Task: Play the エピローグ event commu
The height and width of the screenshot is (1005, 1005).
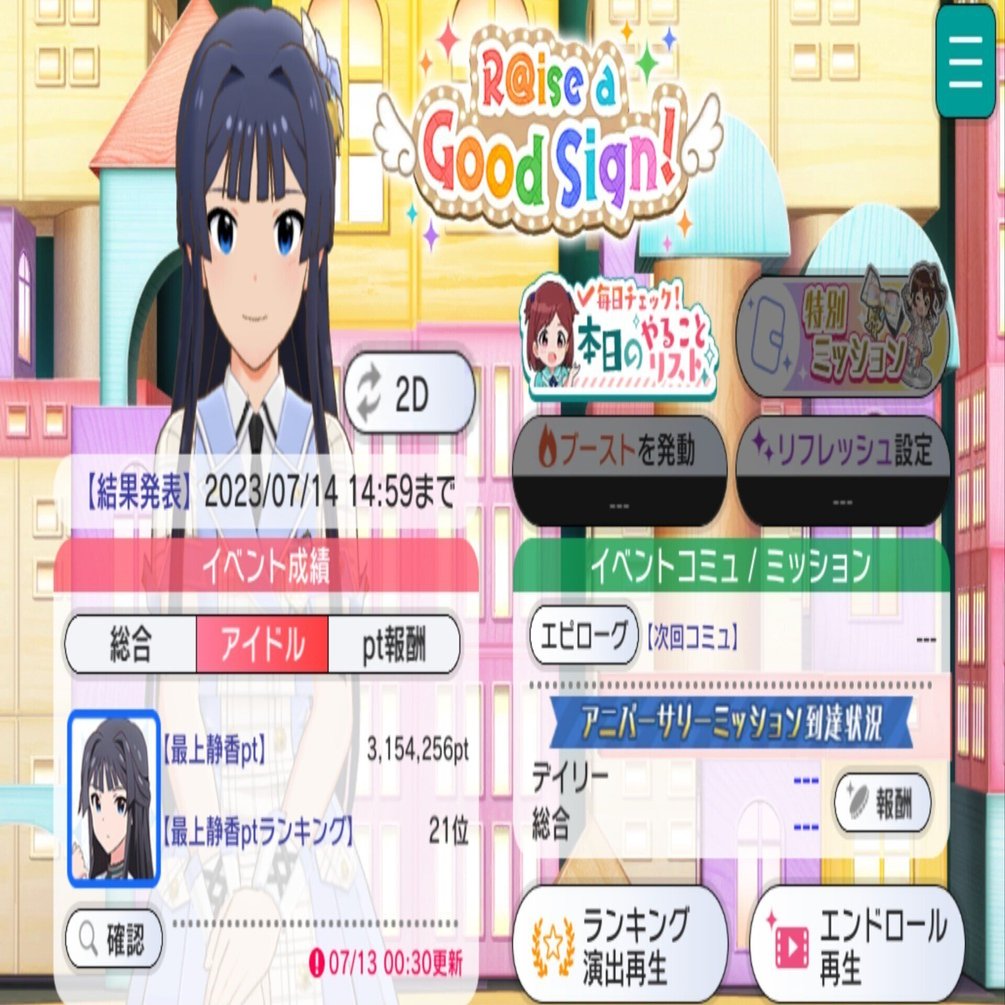Action: click(583, 635)
